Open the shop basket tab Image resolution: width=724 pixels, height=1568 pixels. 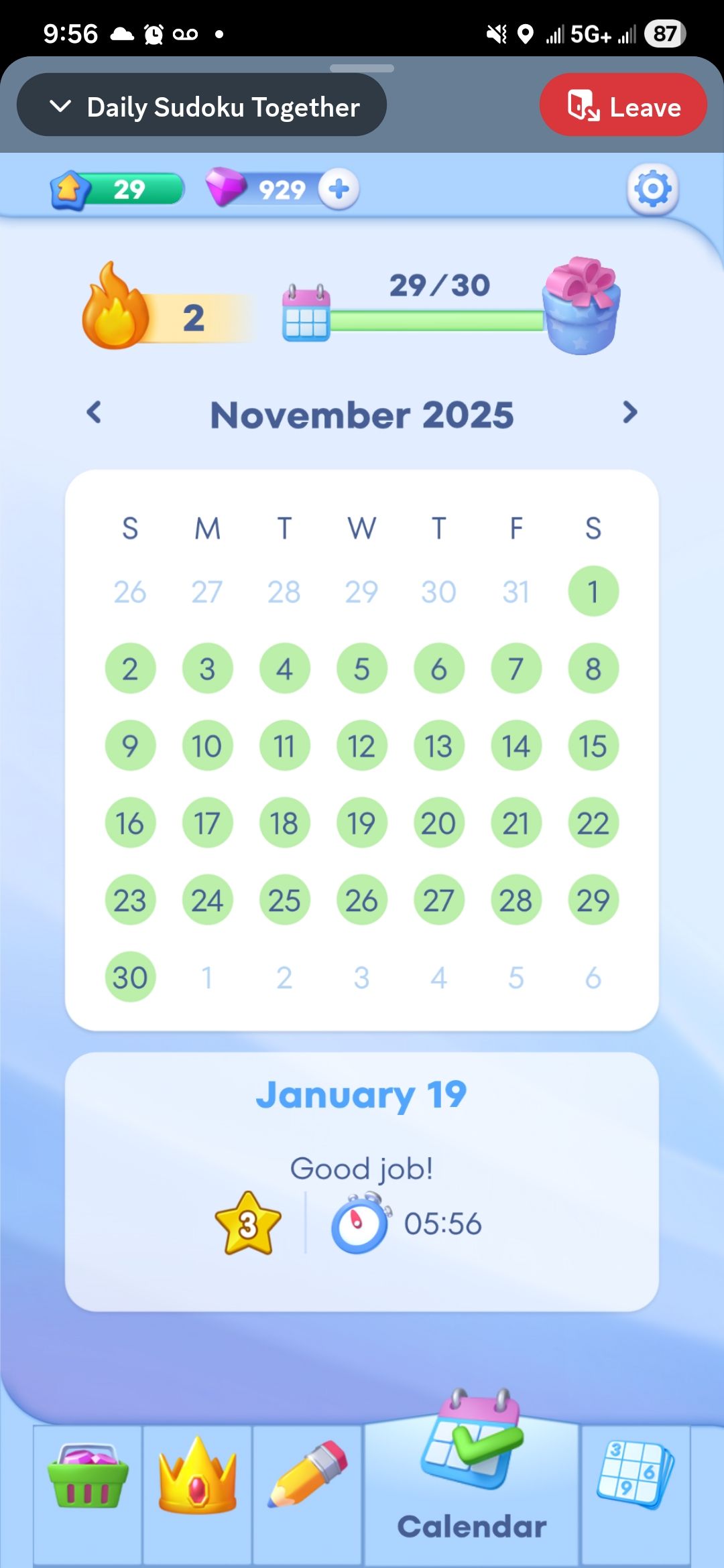coord(88,1478)
